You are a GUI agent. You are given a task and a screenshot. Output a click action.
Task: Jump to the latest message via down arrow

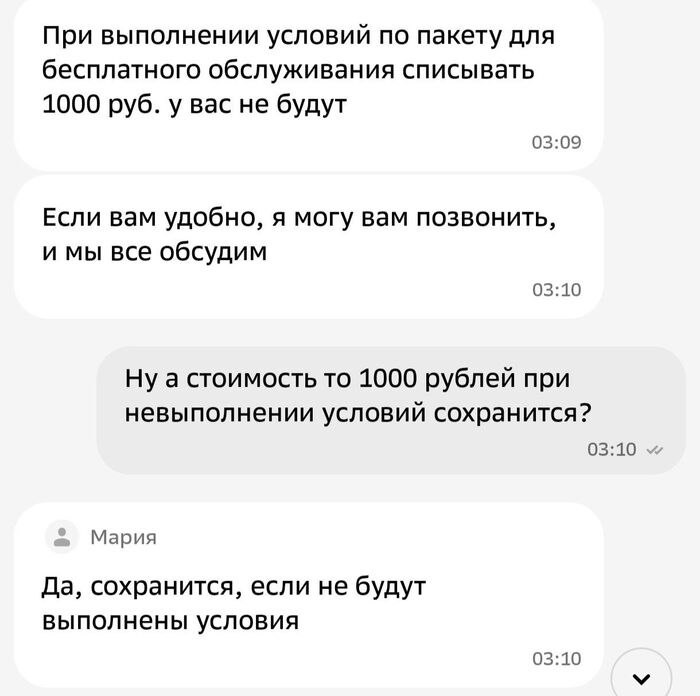[x=641, y=676]
